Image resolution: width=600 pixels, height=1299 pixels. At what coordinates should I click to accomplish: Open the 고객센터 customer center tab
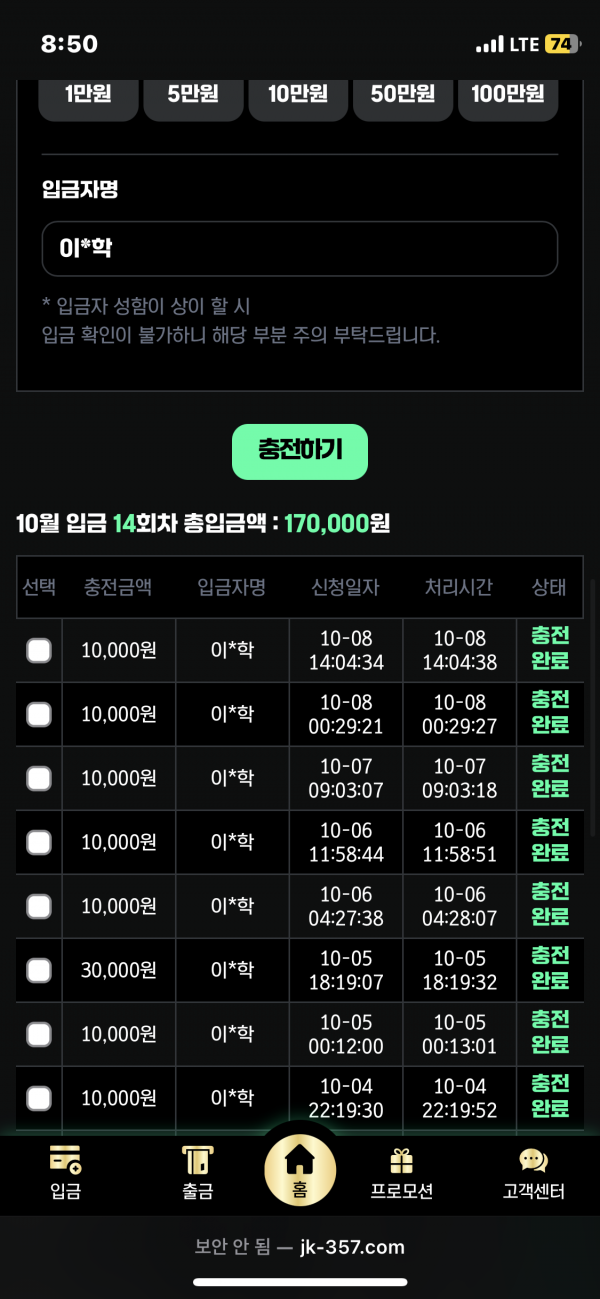click(x=533, y=1172)
